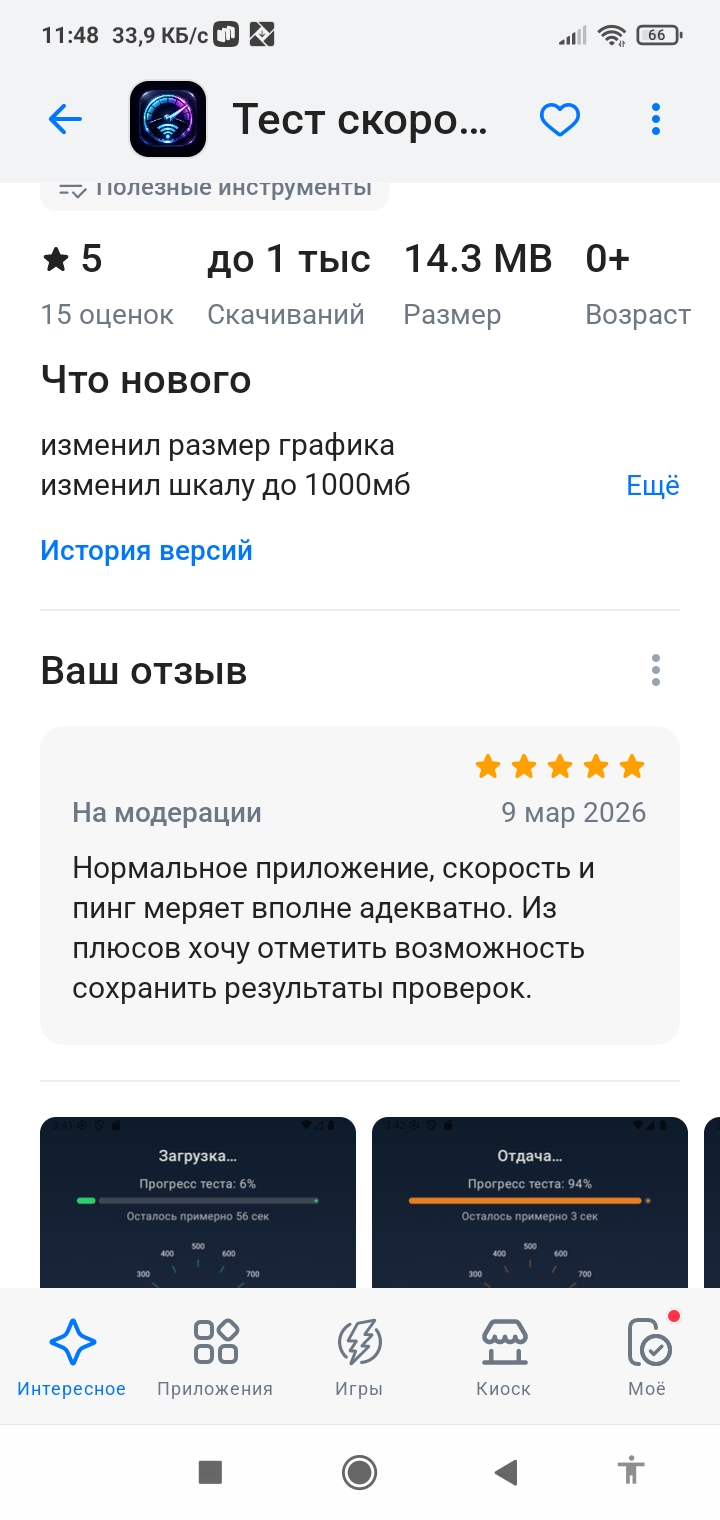Image resolution: width=720 pixels, height=1520 pixels.
Task: Switch to the «Приложения» tab
Action: point(215,1357)
